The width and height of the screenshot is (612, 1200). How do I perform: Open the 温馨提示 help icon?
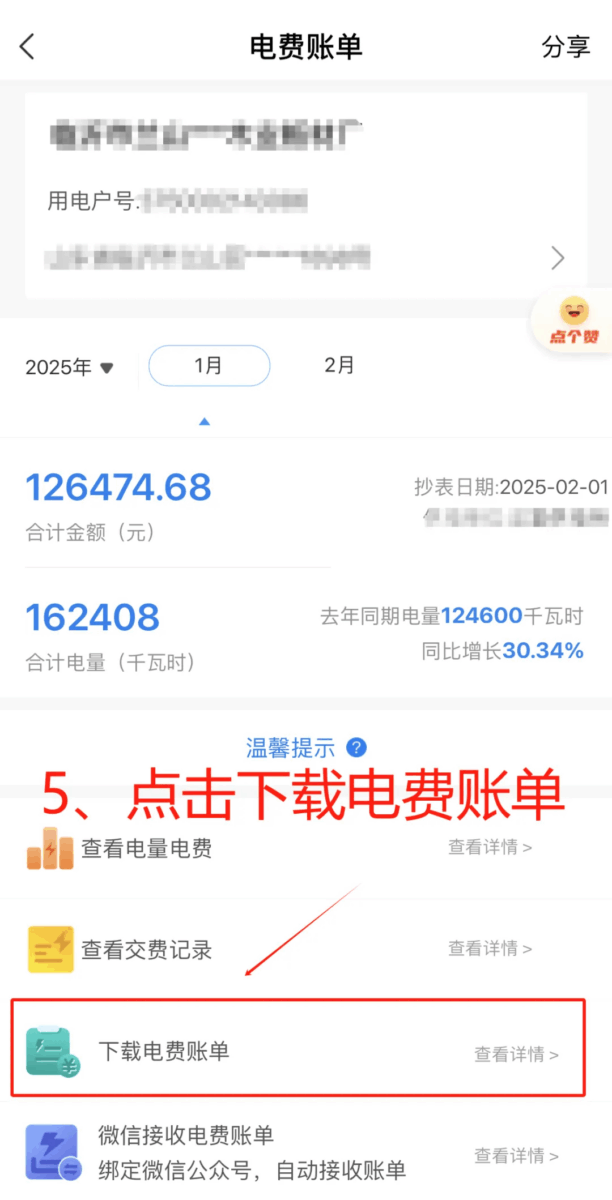pyautogui.click(x=356, y=747)
